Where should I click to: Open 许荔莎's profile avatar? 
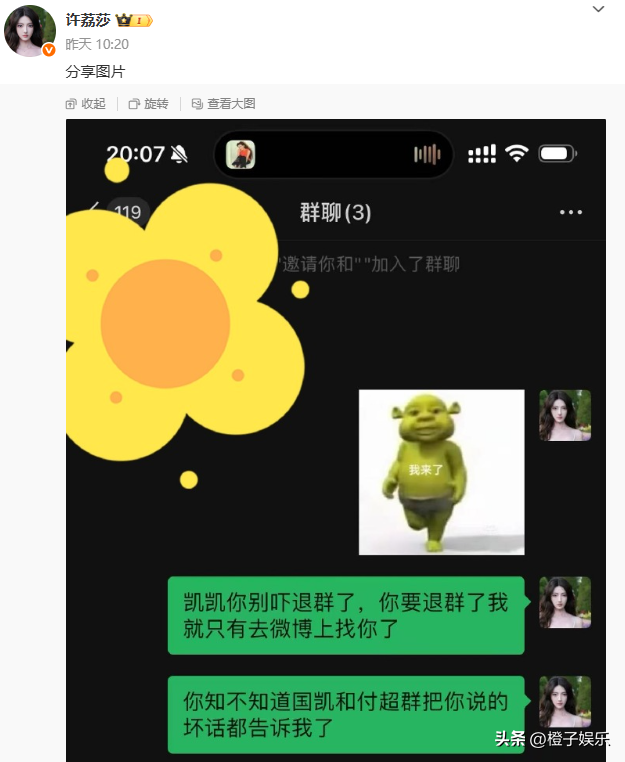coord(30,31)
